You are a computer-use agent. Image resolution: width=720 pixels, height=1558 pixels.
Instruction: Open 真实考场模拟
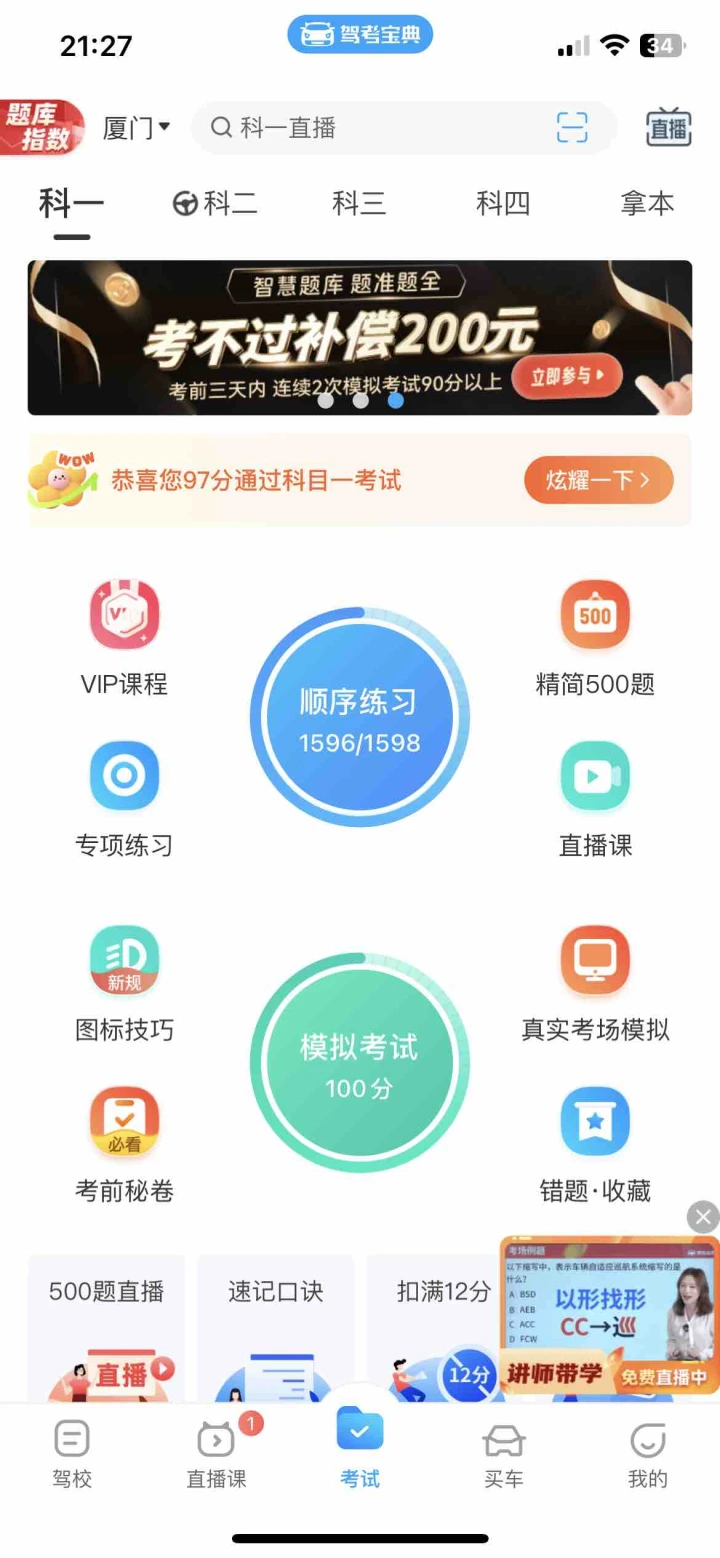595,982
